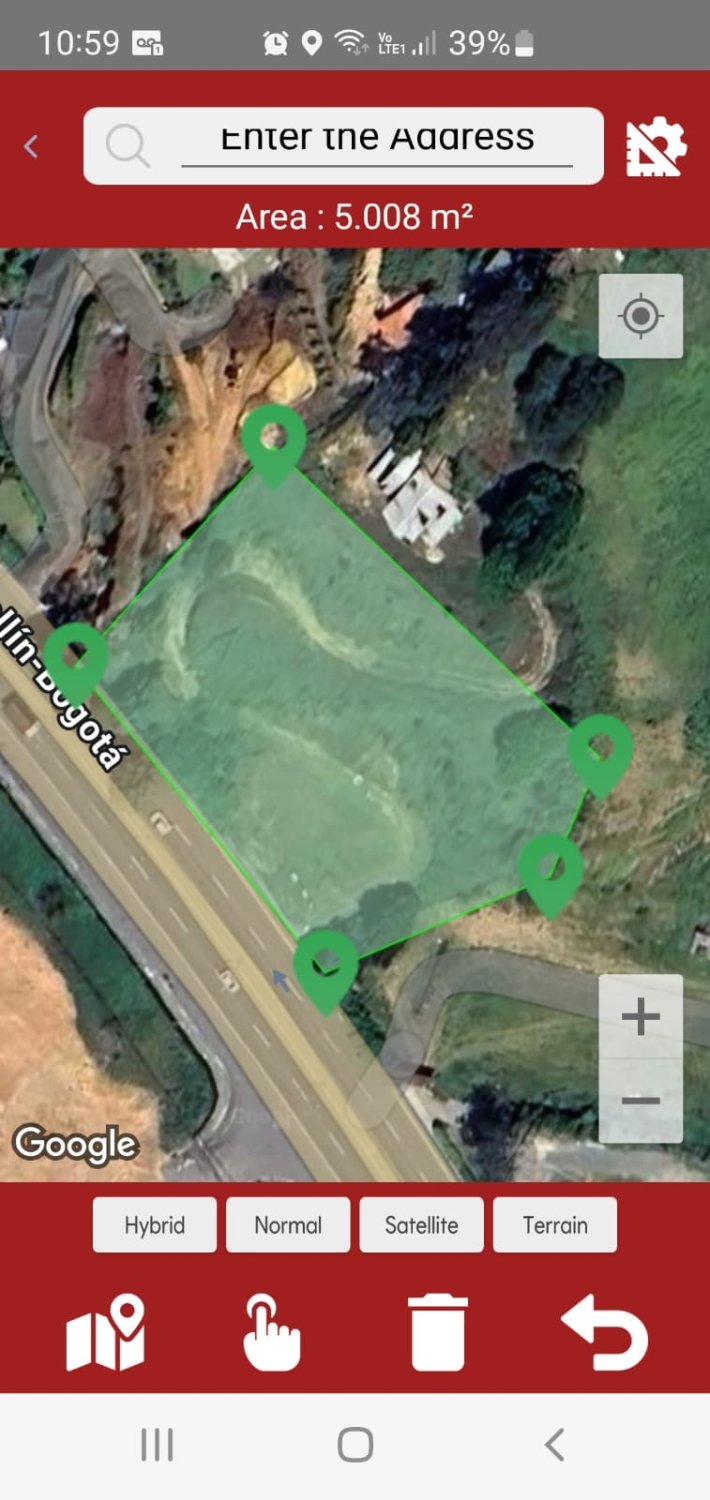
Task: Zoom out with the minus button
Action: 640,1101
